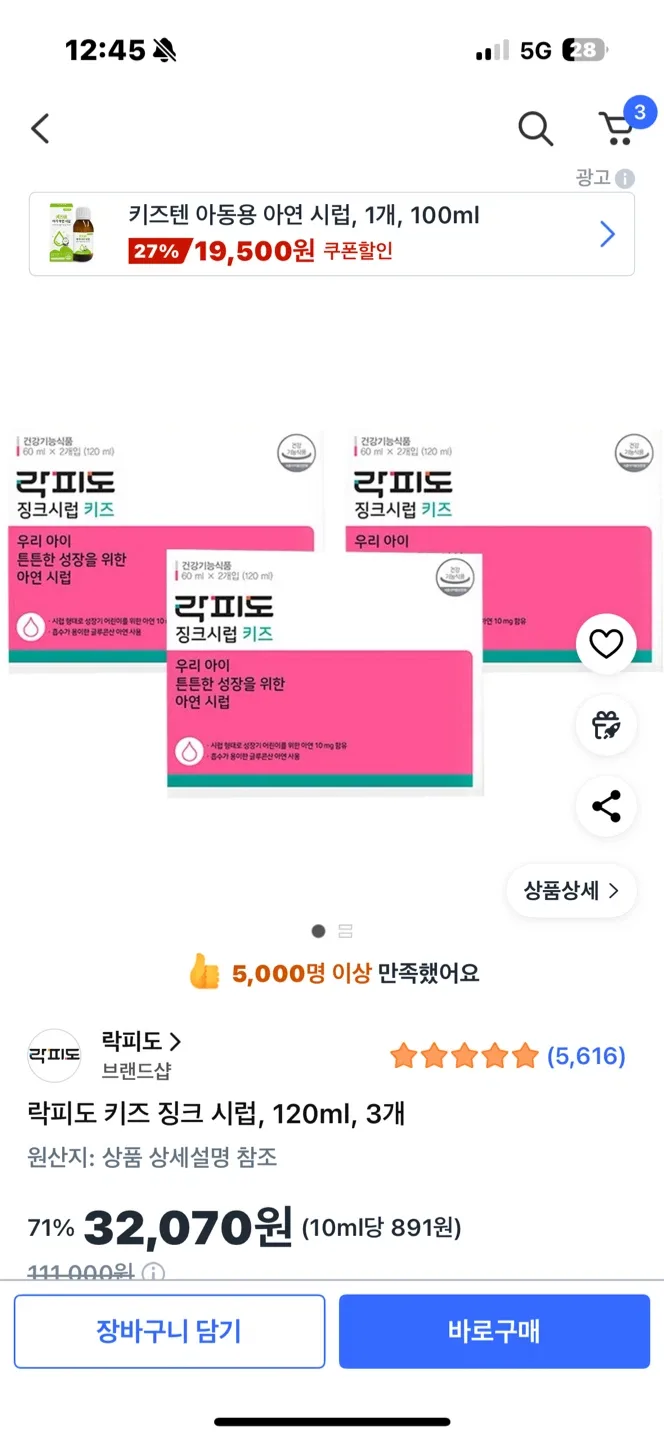Tap the gift icon button
Image resolution: width=664 pixels, height=1440 pixels.
pyautogui.click(x=606, y=725)
